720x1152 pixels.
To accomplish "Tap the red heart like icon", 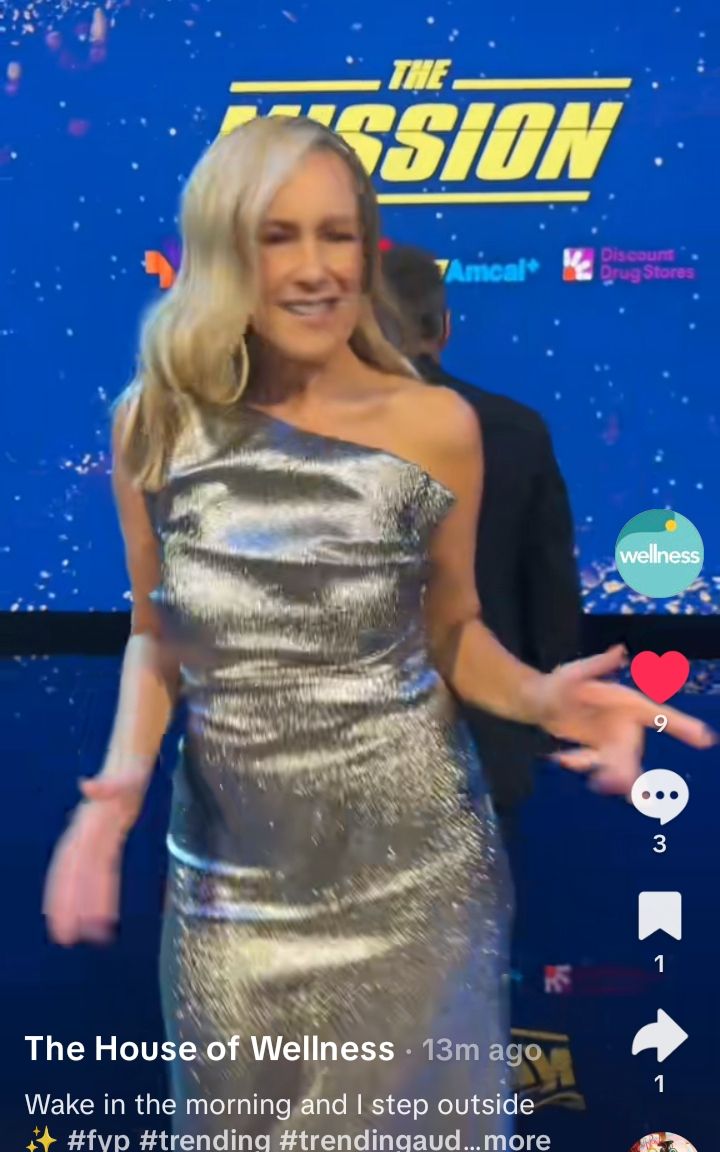I will 659,677.
